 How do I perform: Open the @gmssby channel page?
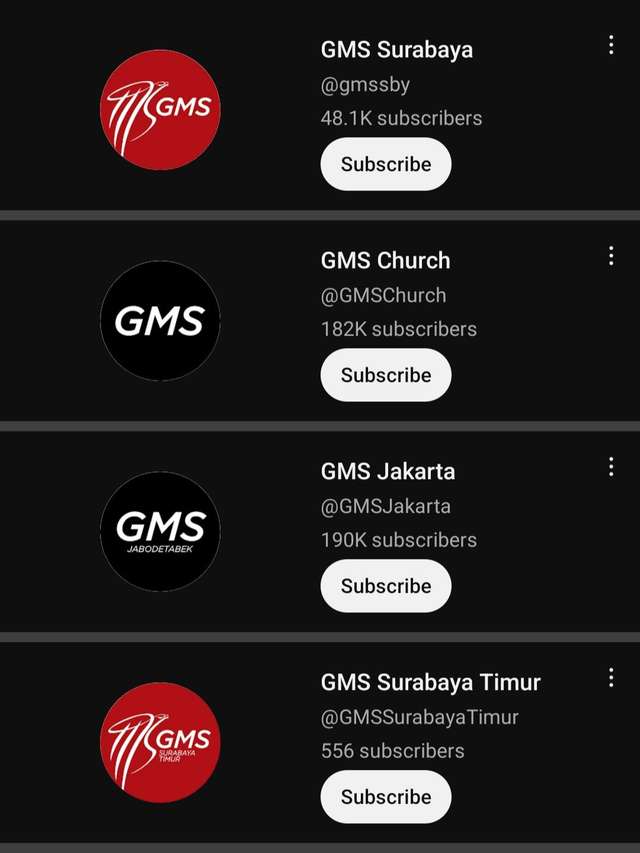[160, 108]
